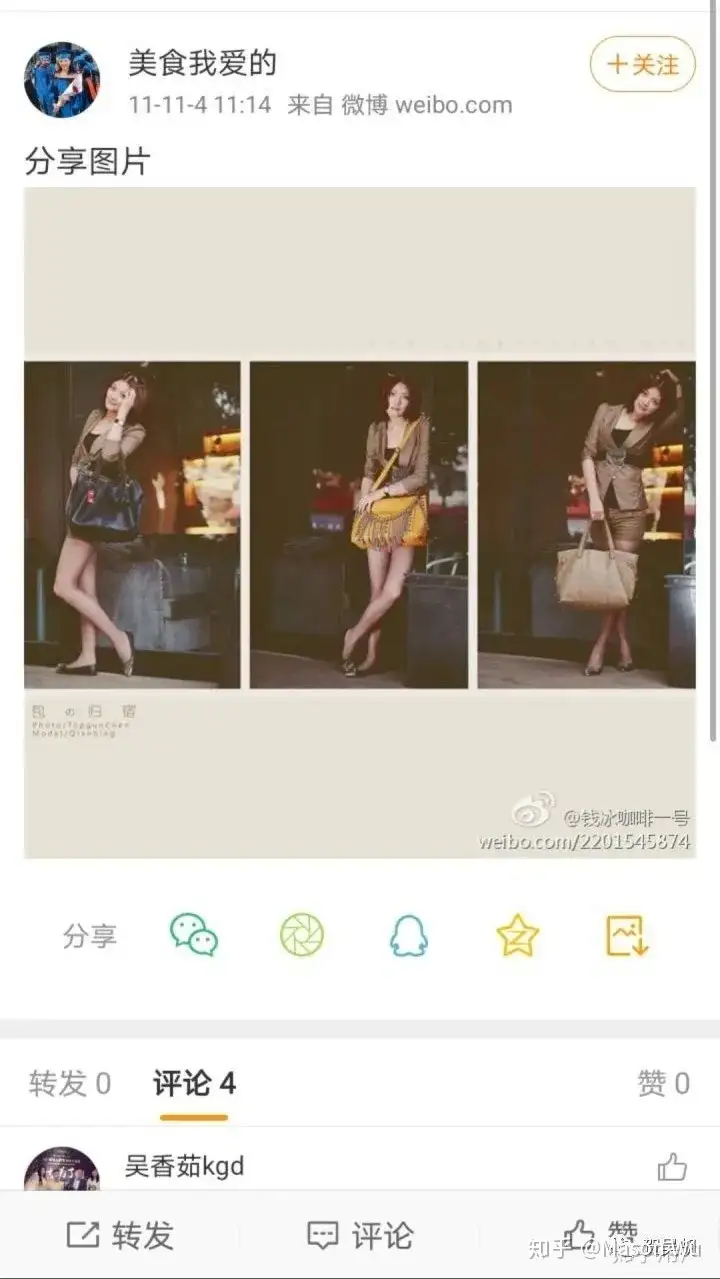This screenshot has width=720, height=1279.
Task: View the 赞 0 likes tab
Action: click(663, 1084)
